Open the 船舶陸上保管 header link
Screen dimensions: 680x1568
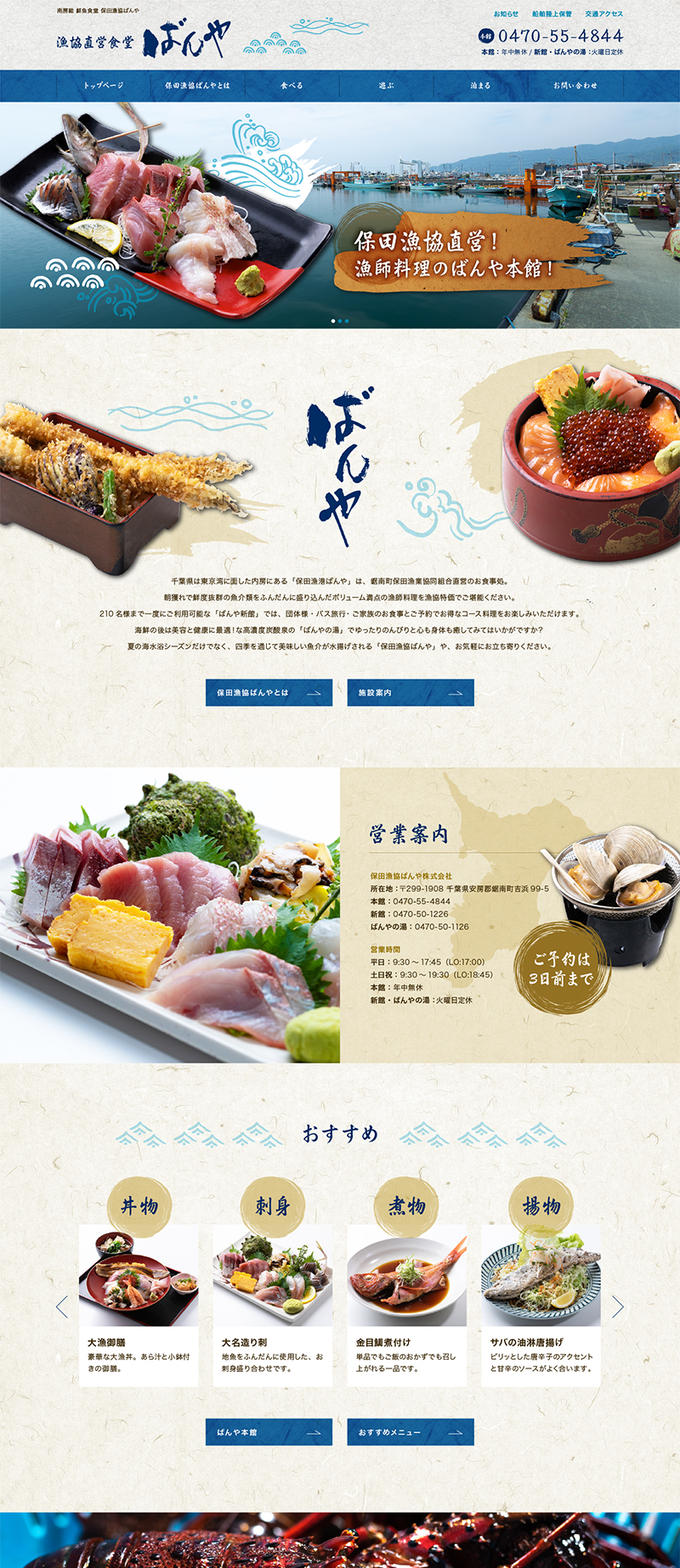tap(552, 14)
